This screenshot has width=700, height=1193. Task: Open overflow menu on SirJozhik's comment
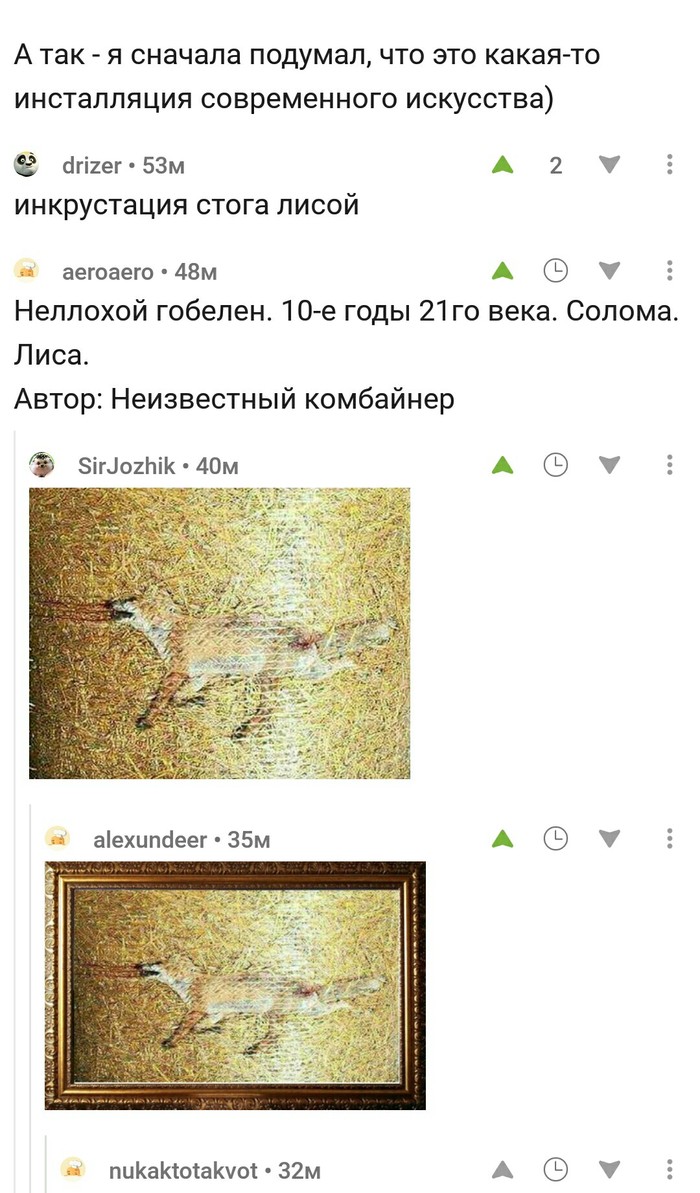pyautogui.click(x=669, y=465)
